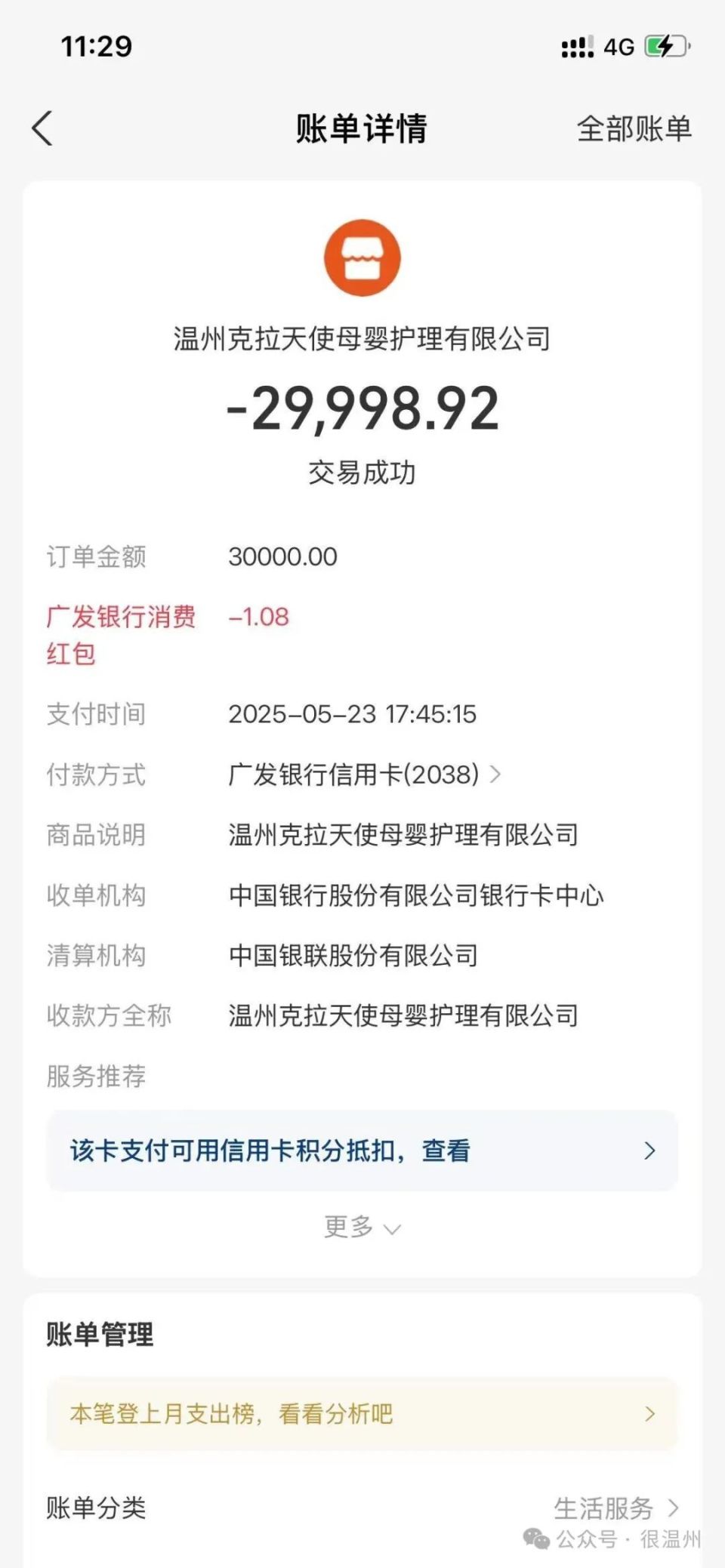Image resolution: width=725 pixels, height=1568 pixels.
Task: Tap the 4G network status icon
Action: (616, 47)
